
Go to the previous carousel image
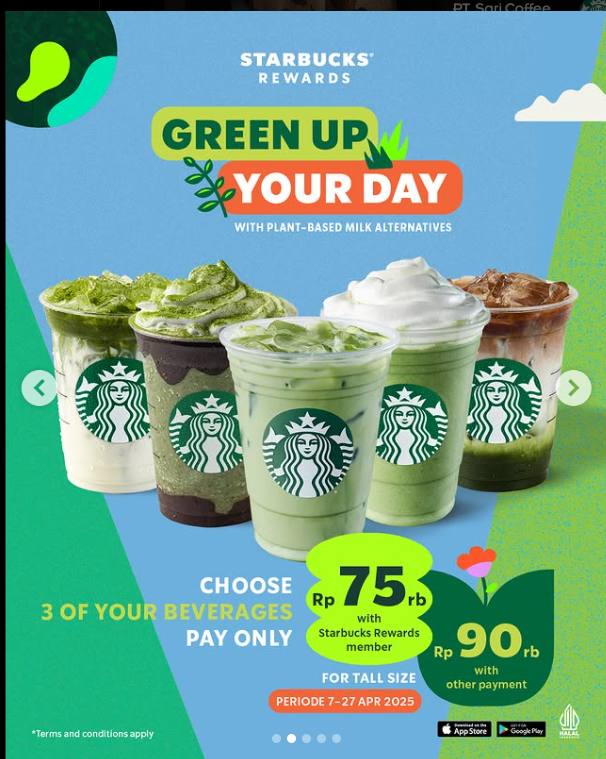[x=39, y=388]
